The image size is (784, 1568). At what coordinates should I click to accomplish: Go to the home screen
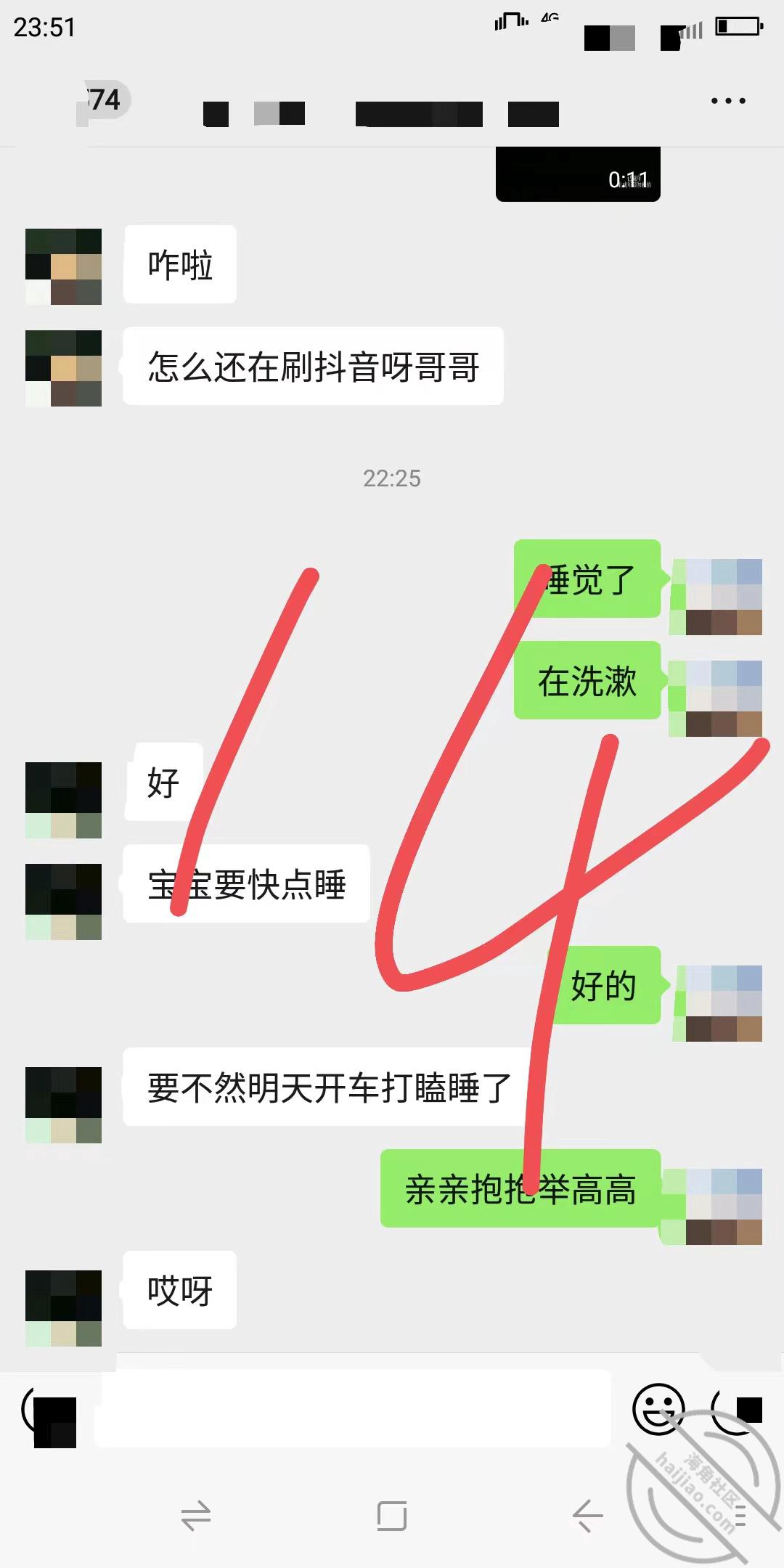(392, 1516)
